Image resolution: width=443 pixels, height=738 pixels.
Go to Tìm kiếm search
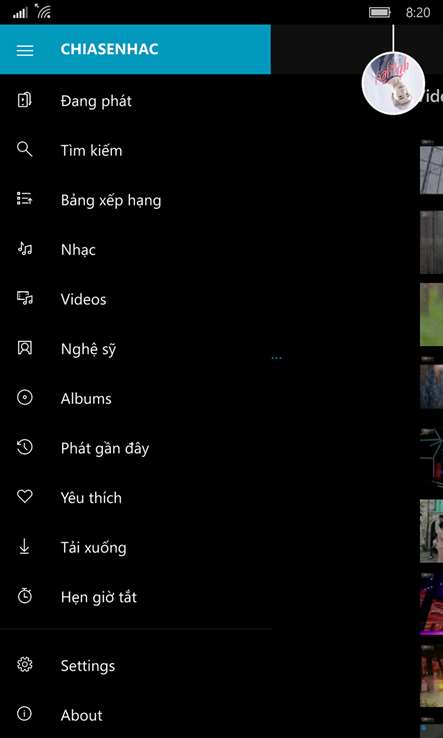click(136, 151)
